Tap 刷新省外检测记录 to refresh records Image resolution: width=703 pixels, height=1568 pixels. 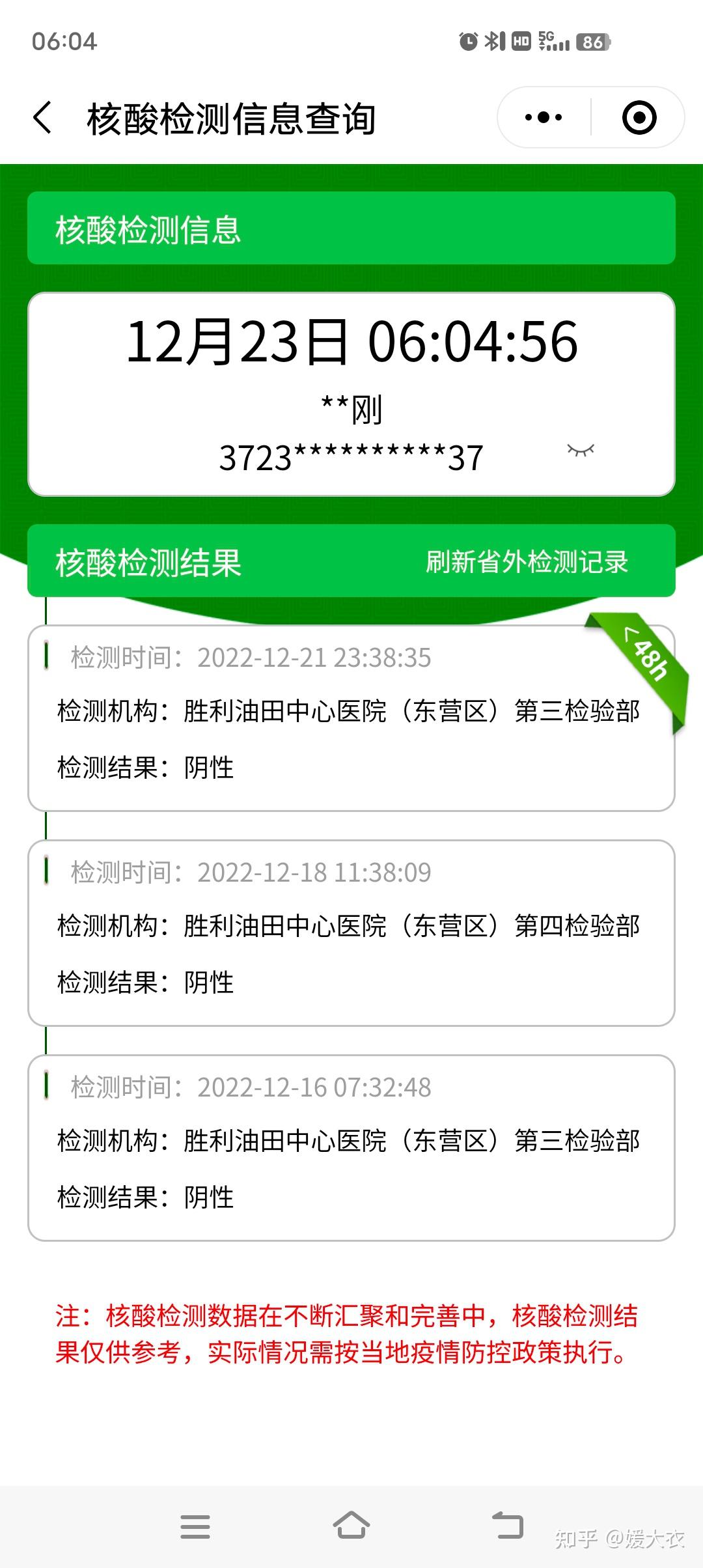point(527,562)
